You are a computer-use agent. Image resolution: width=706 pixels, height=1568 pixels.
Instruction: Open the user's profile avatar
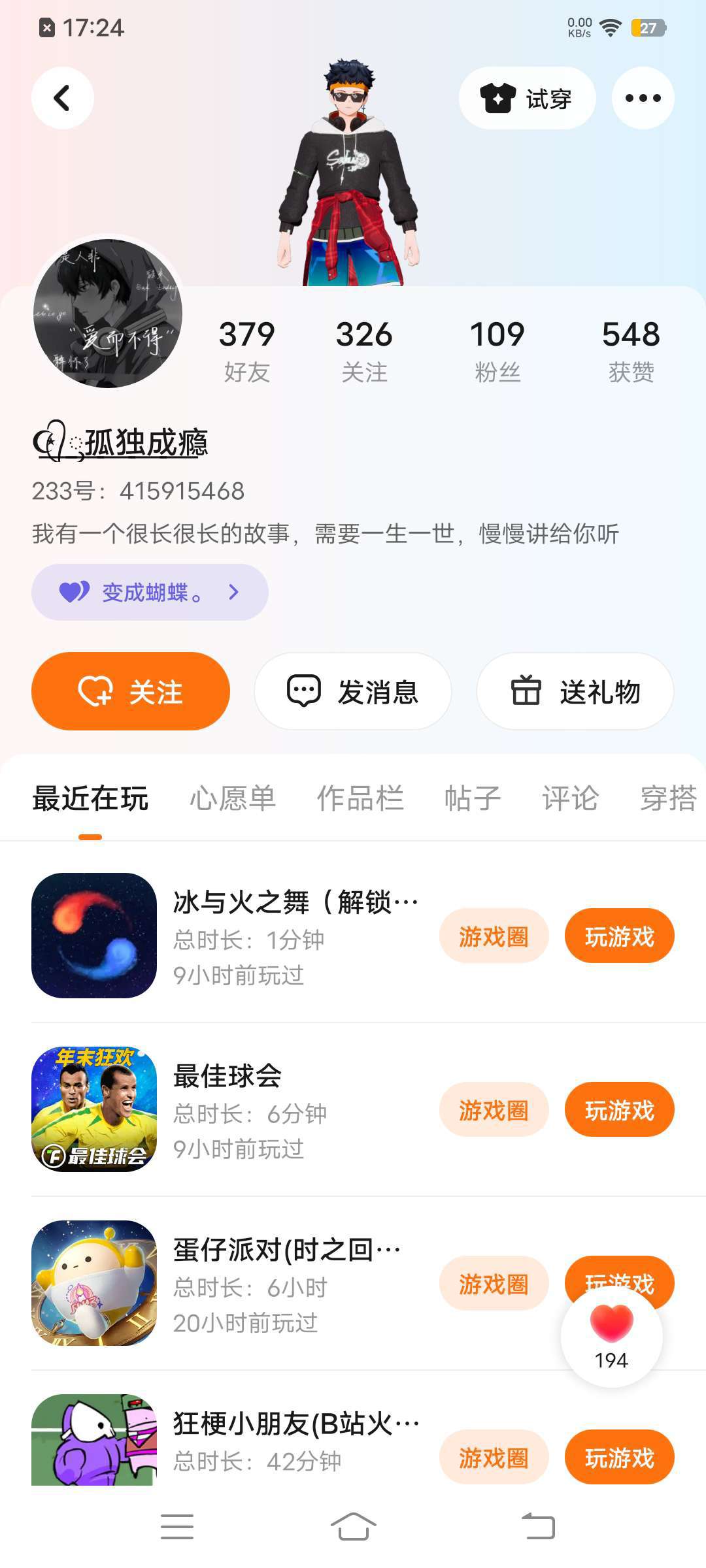coord(108,312)
